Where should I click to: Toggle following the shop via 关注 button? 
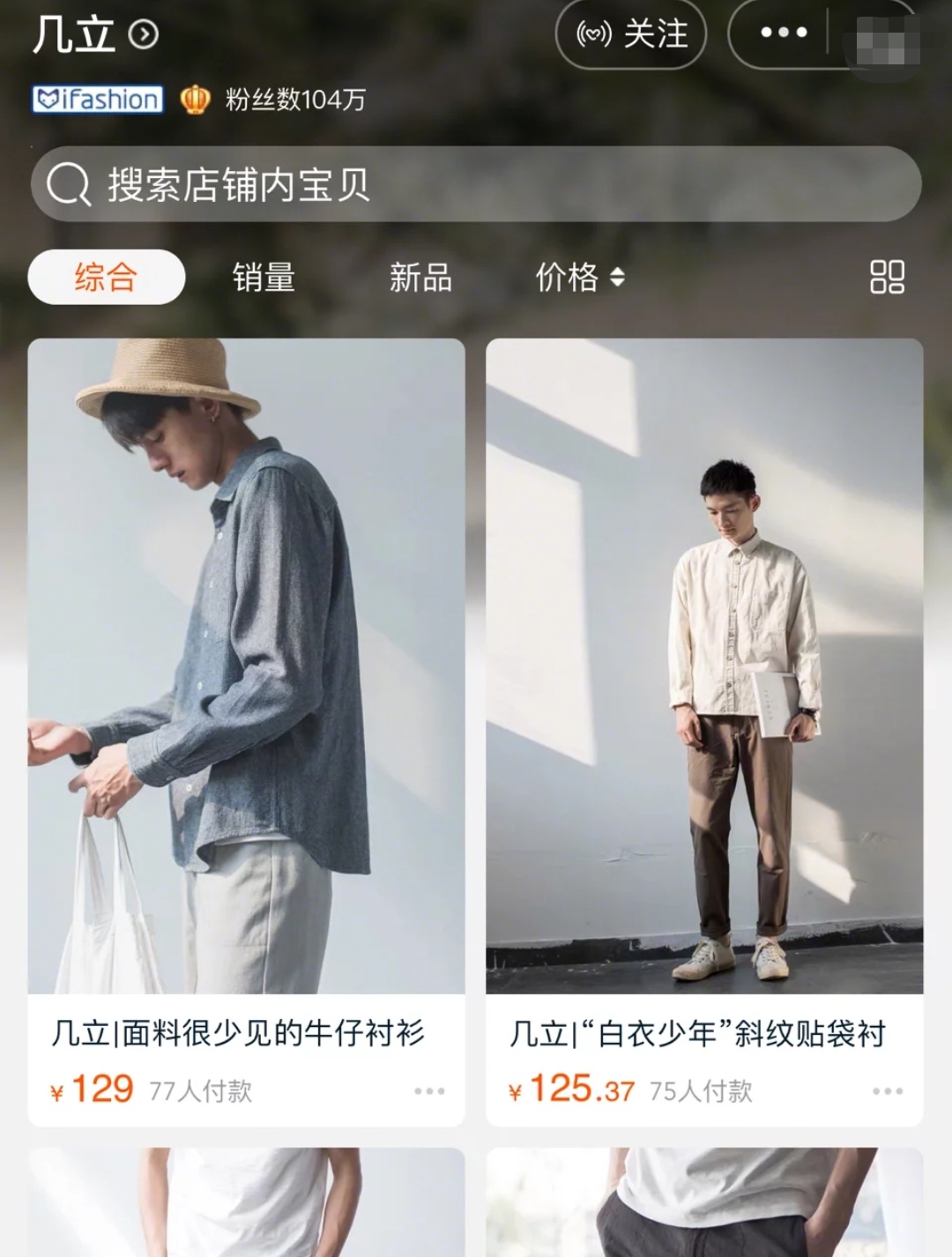[630, 33]
